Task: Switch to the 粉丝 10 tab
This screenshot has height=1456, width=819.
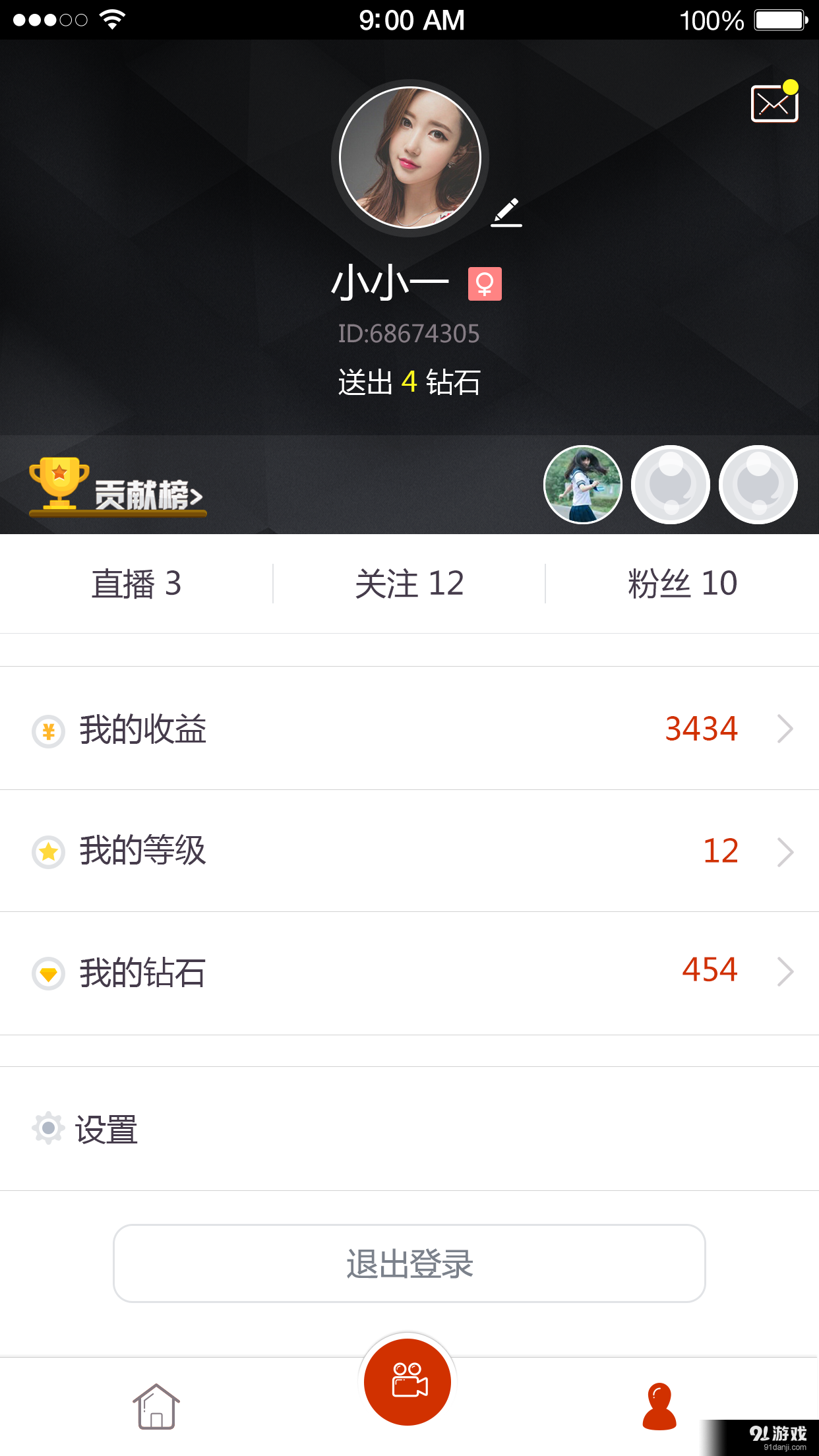Action: [682, 583]
